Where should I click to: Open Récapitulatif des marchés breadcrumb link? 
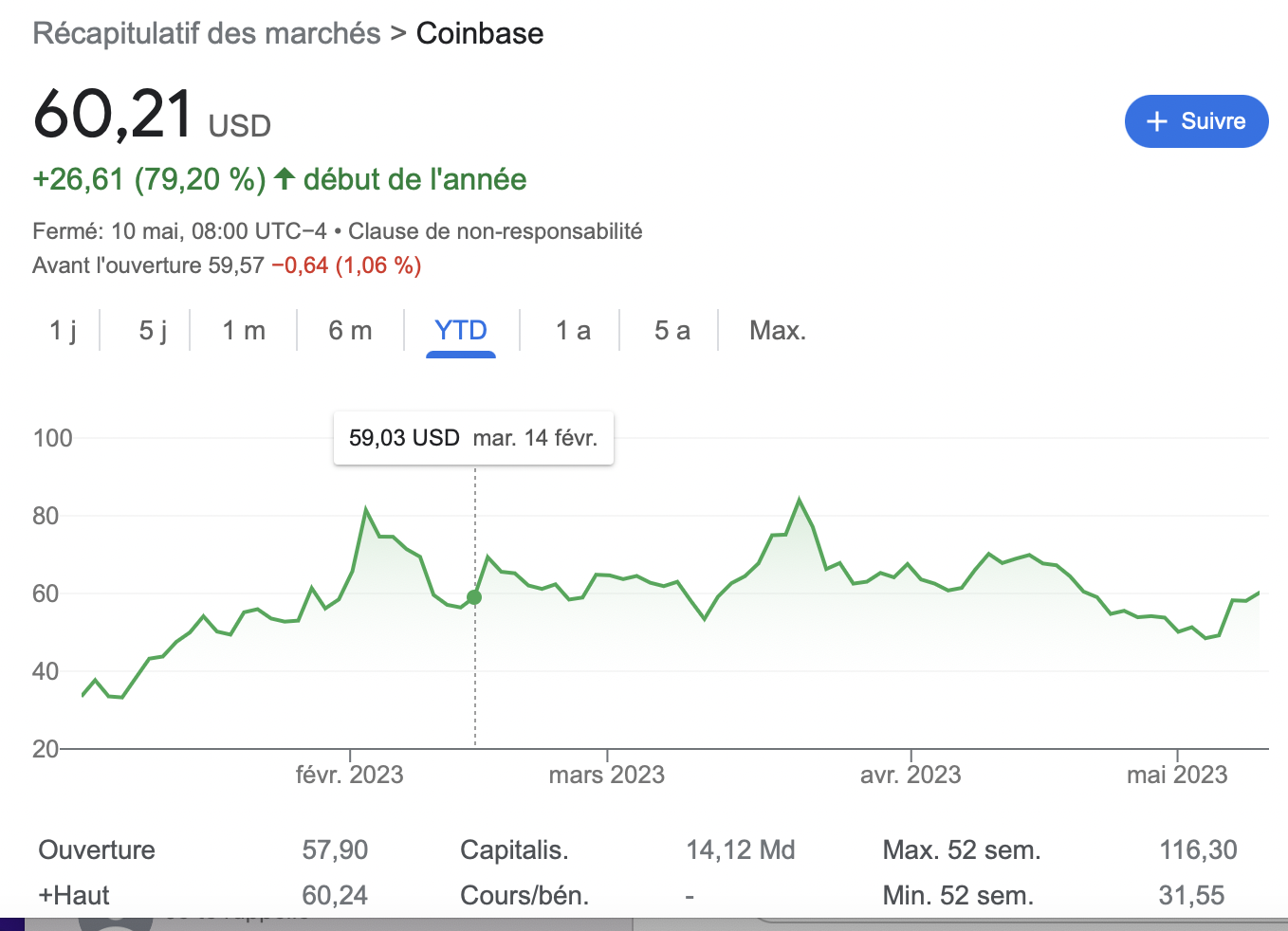click(207, 33)
